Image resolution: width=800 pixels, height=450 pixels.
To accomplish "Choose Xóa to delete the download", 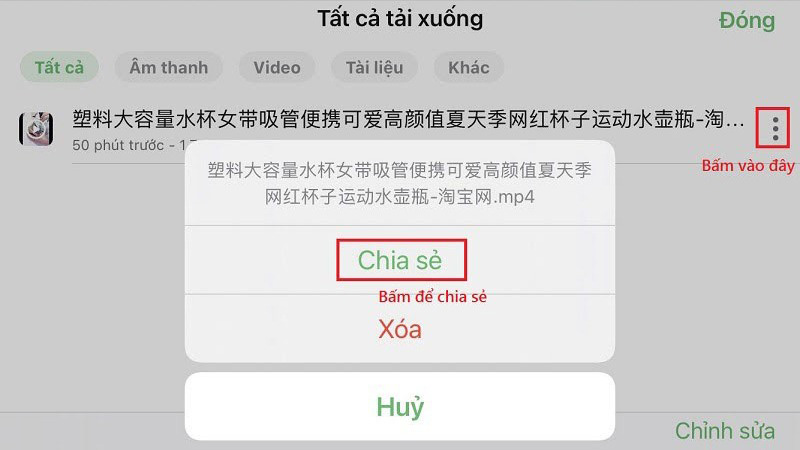I will 400,328.
